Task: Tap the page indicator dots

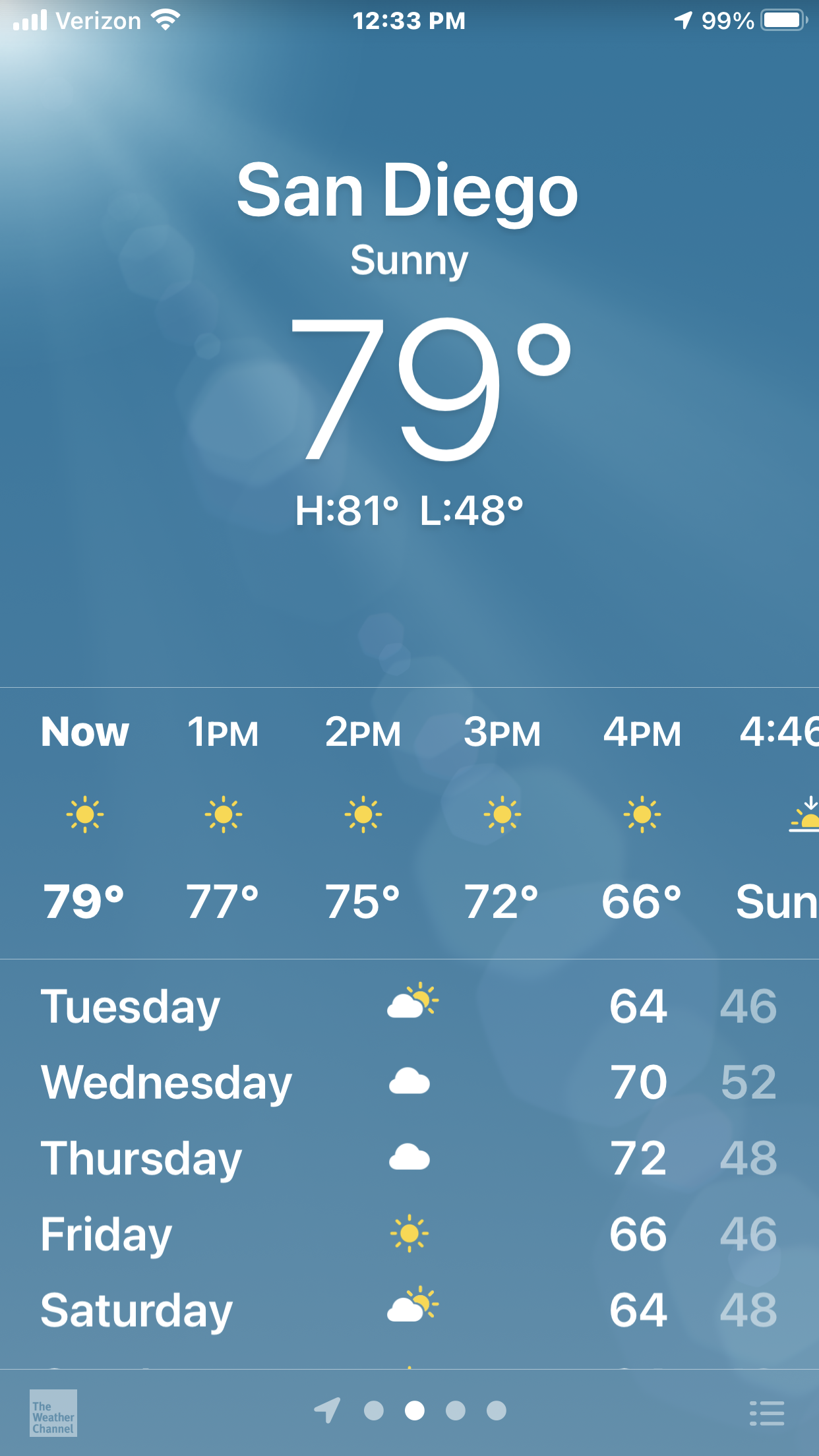Action: [414, 1410]
